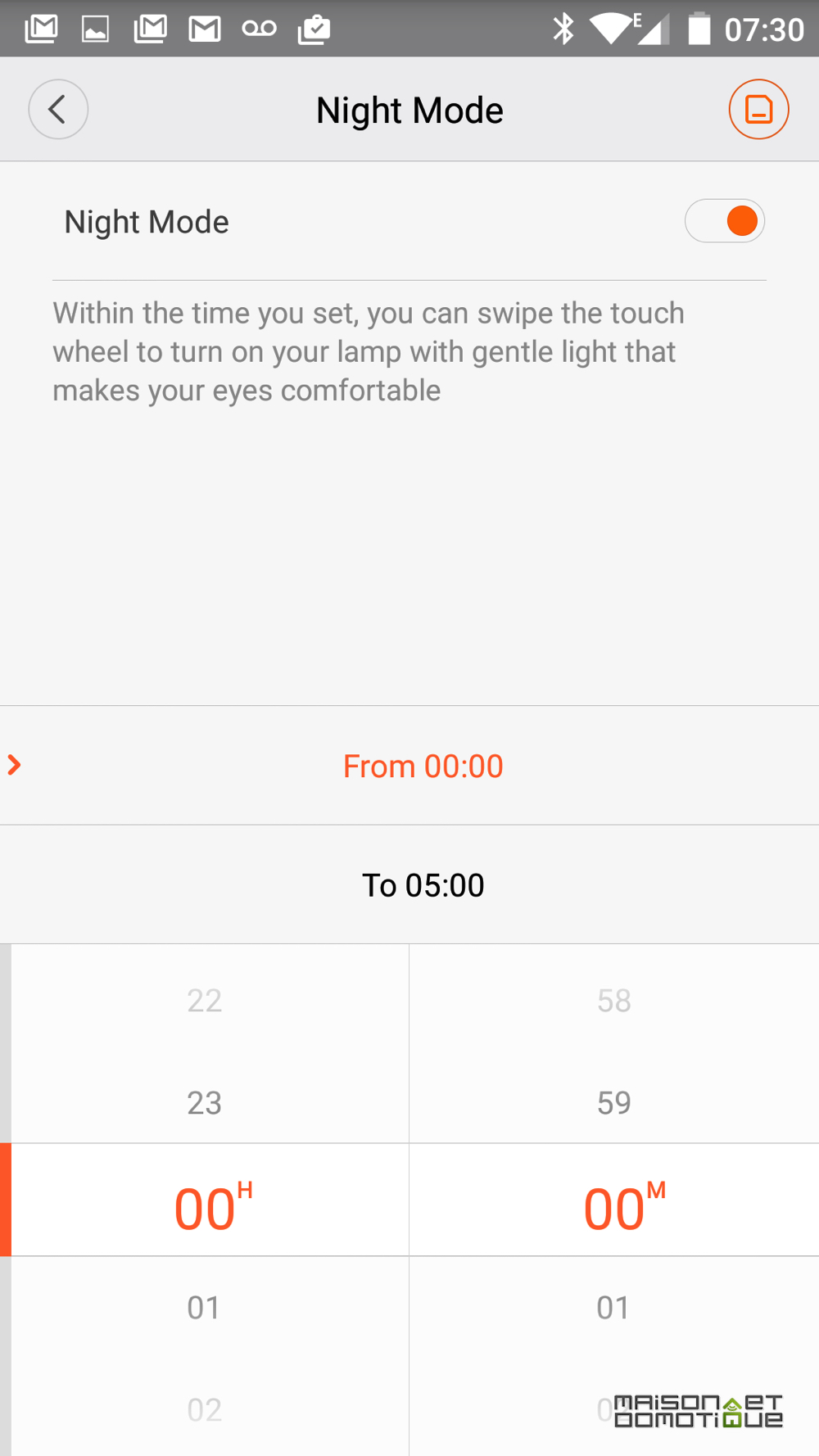This screenshot has width=819, height=1456.
Task: Save the night mode settings
Action: click(758, 109)
